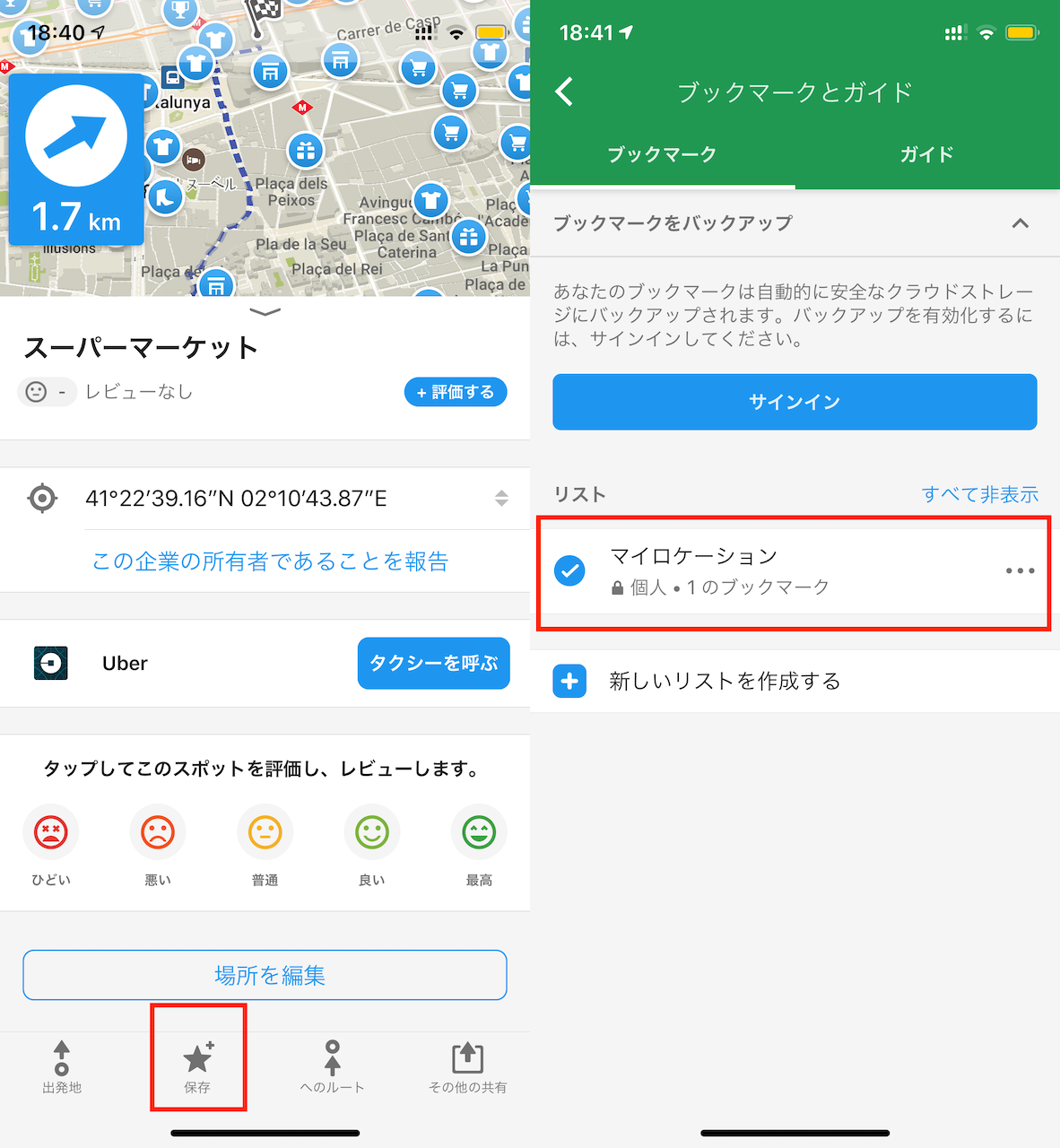Switch to the ガイド tab
Viewport: 1060px width, 1148px height.
[x=926, y=154]
